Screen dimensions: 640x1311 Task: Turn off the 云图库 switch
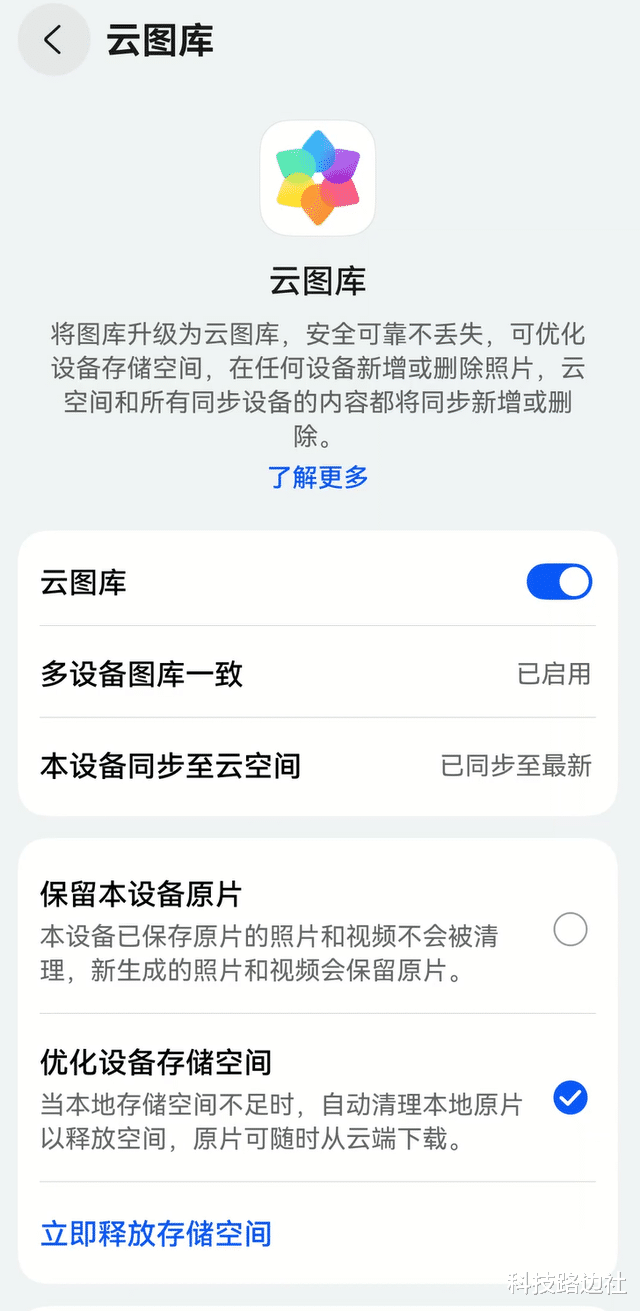pyautogui.click(x=559, y=582)
